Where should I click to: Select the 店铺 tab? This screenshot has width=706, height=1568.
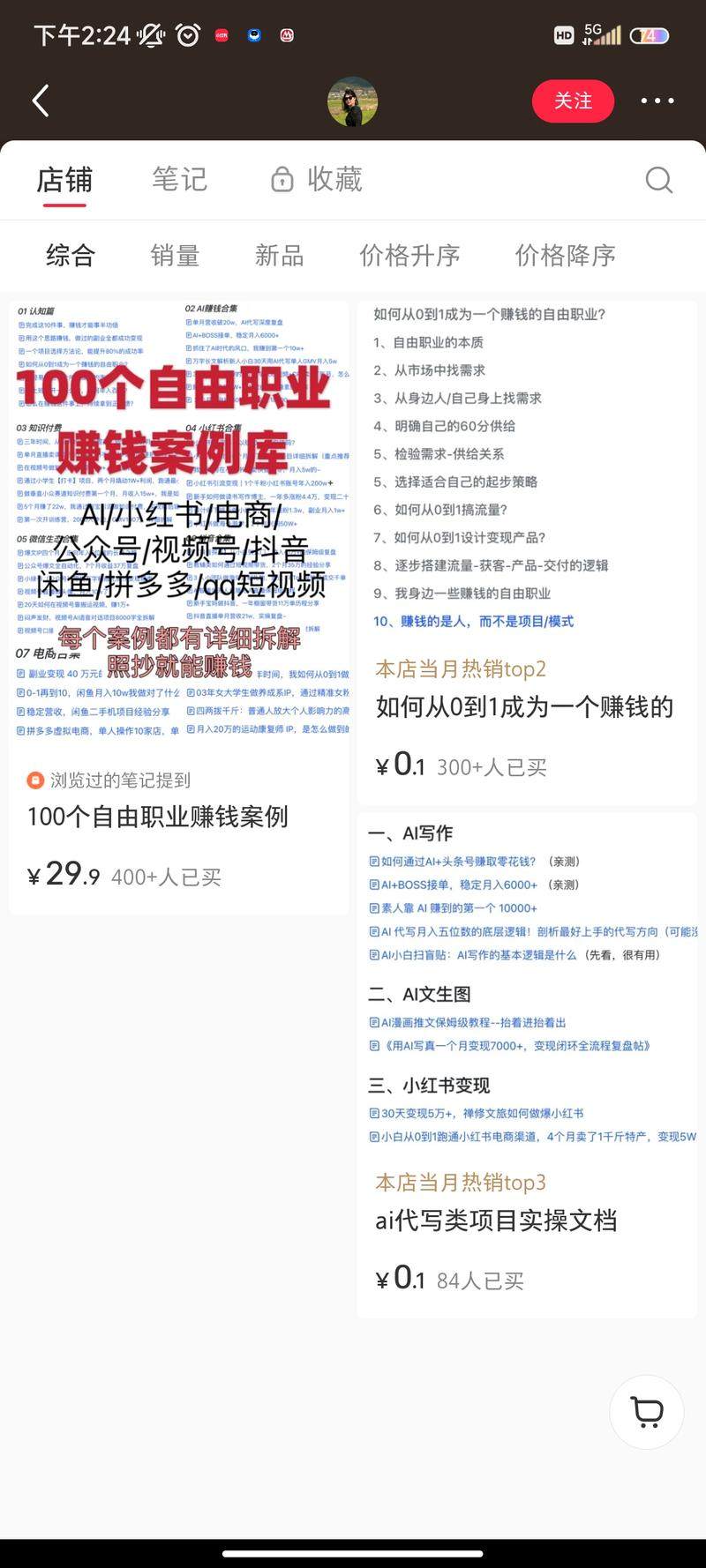64,180
